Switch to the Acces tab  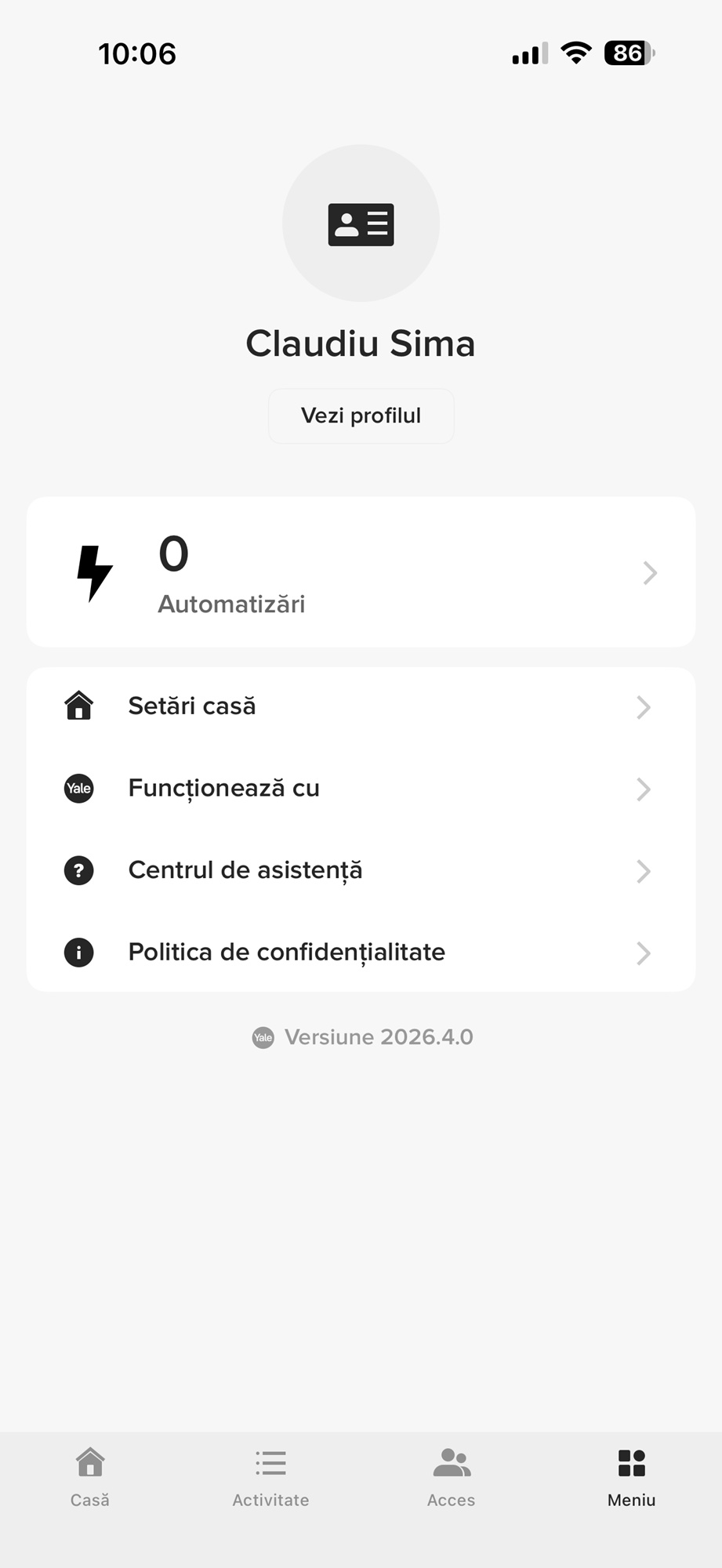point(452,1478)
